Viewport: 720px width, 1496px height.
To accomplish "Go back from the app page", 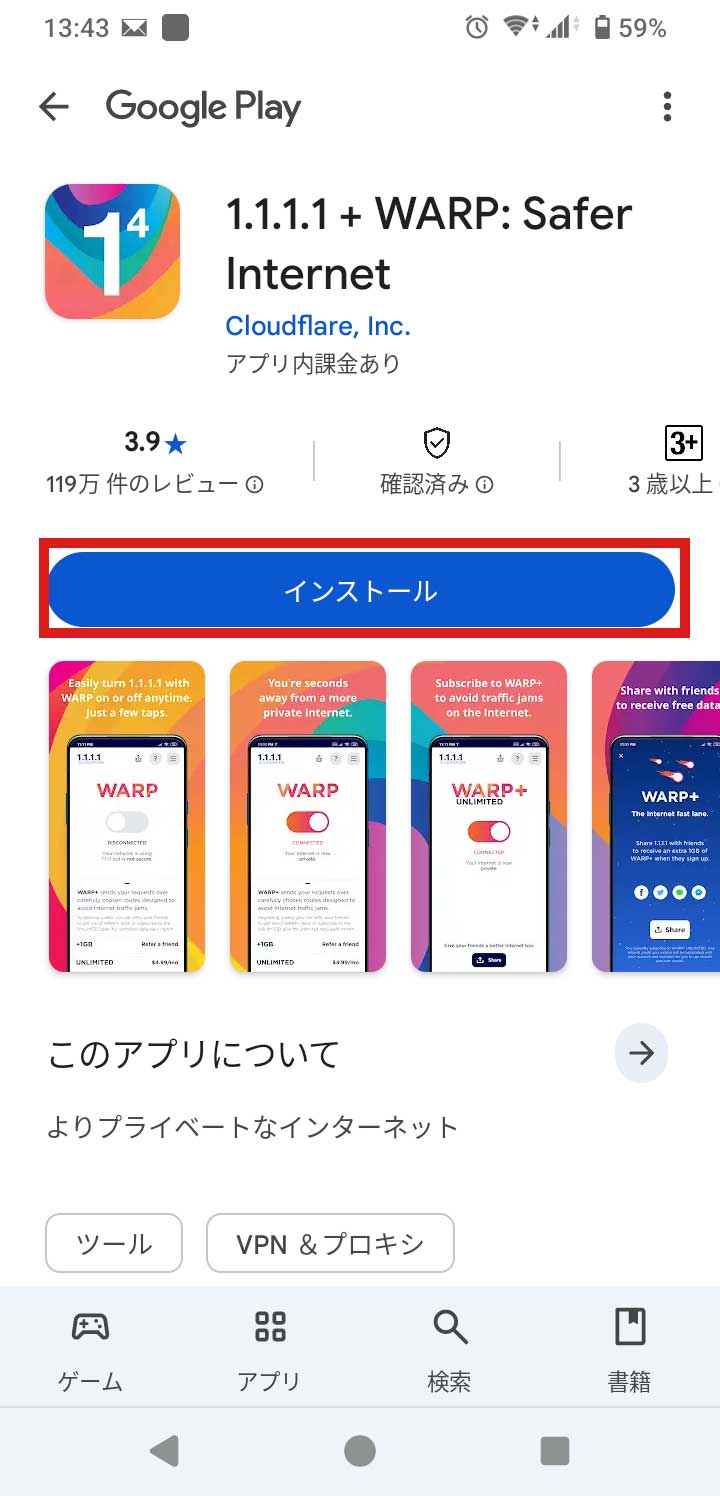I will [x=54, y=107].
